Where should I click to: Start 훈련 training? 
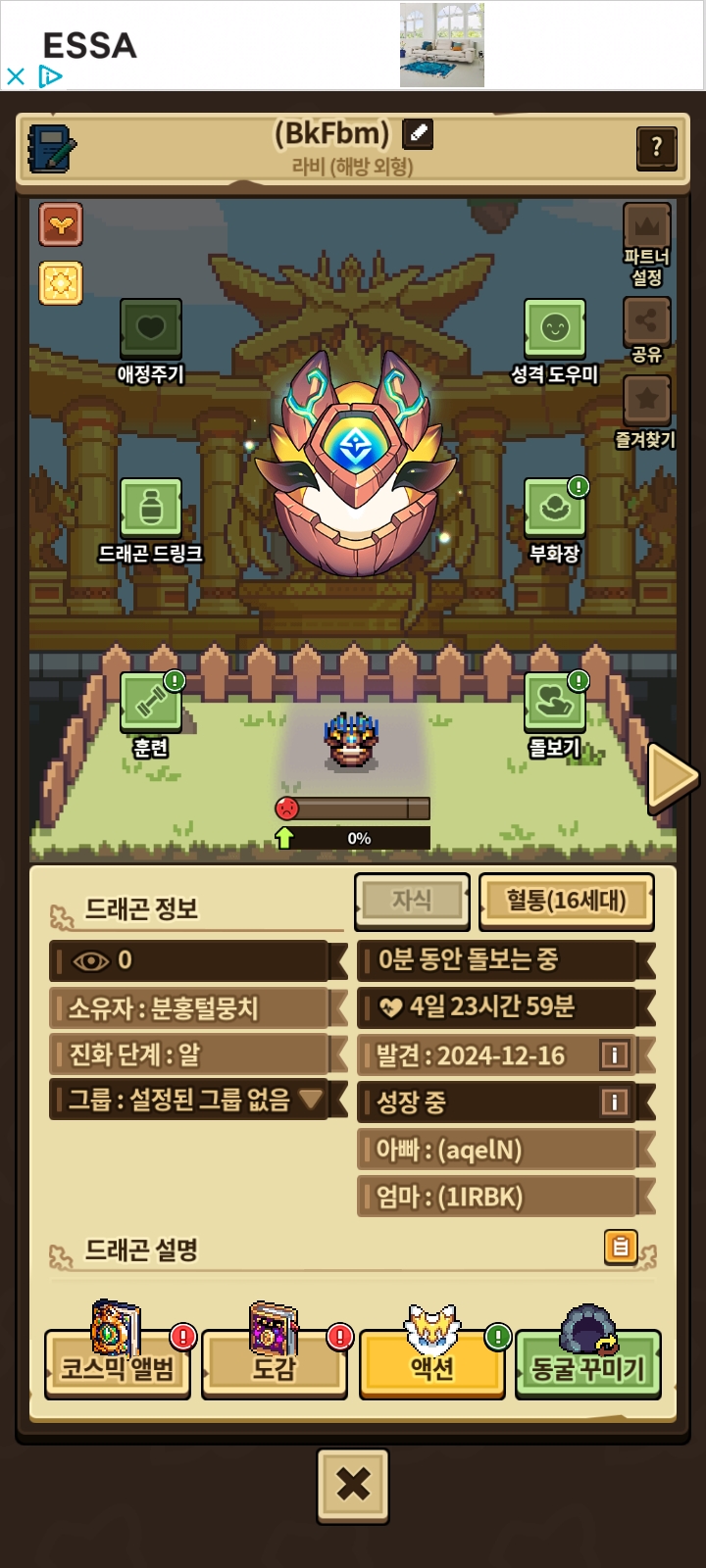(150, 703)
